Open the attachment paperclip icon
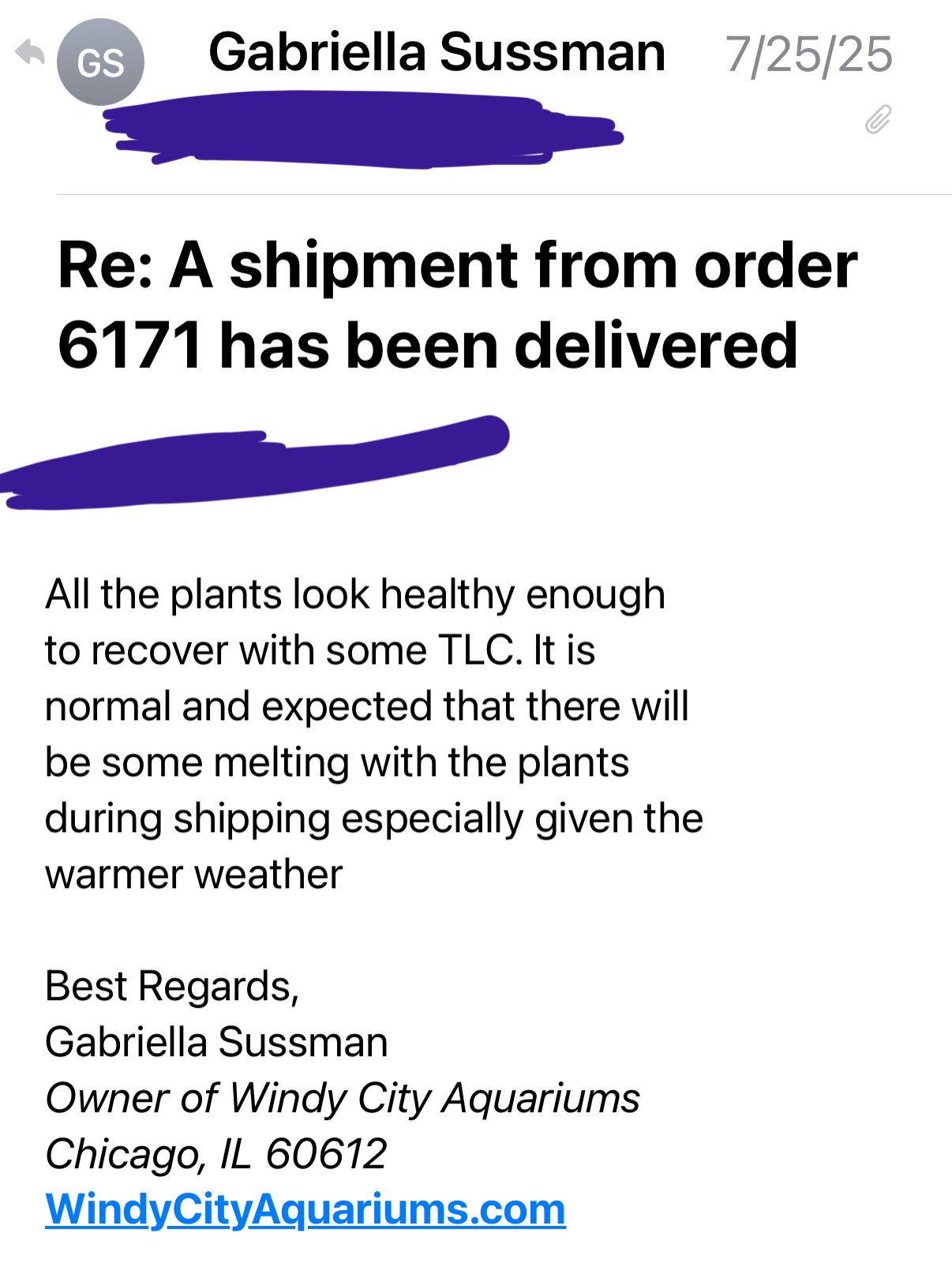This screenshot has width=952, height=1263. pos(878,120)
